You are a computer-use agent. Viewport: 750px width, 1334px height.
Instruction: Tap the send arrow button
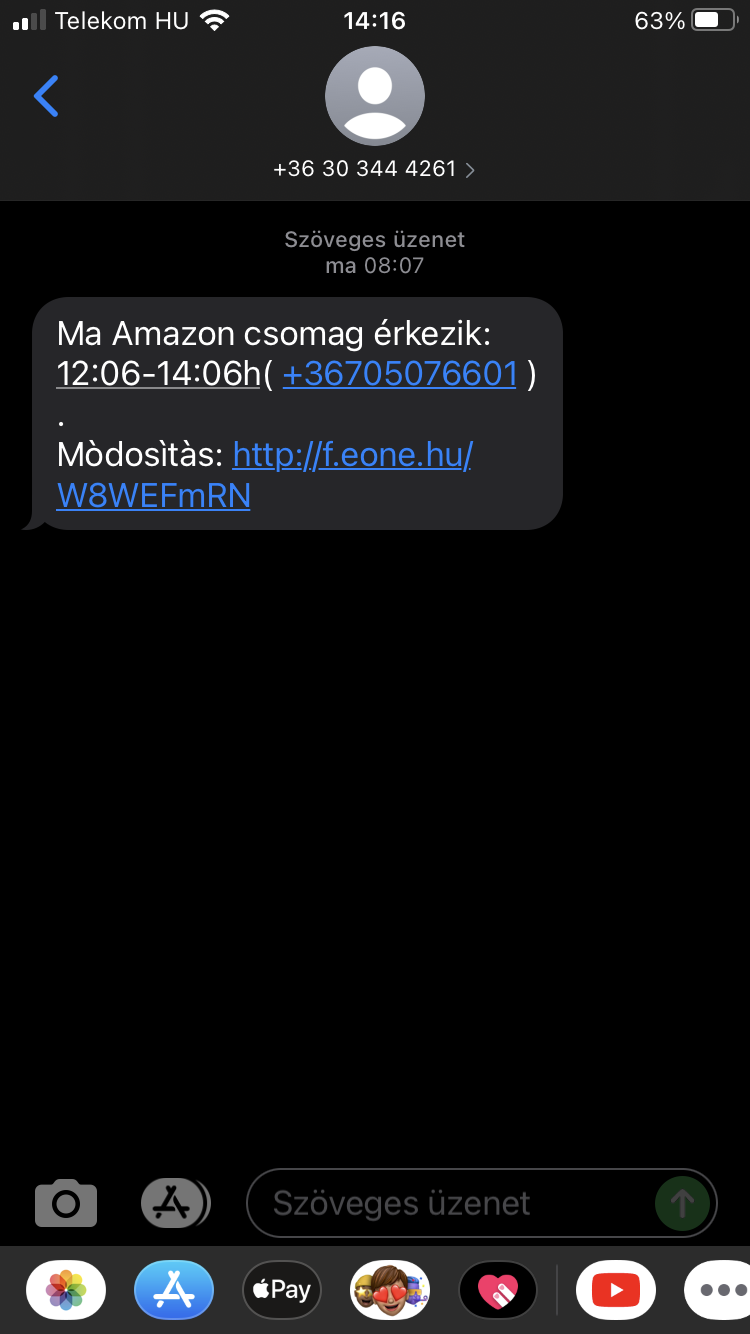tap(683, 1202)
